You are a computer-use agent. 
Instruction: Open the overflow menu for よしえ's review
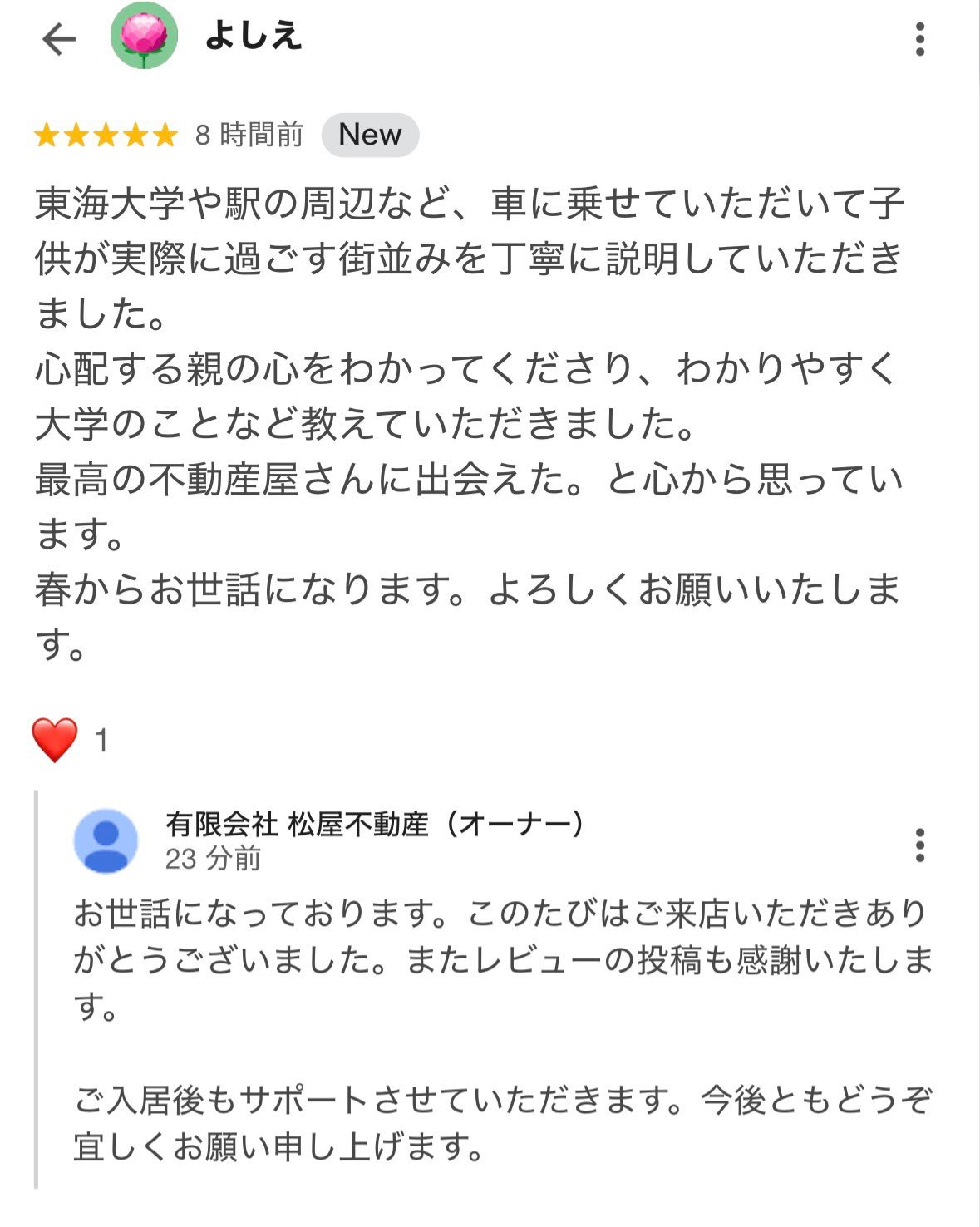919,39
